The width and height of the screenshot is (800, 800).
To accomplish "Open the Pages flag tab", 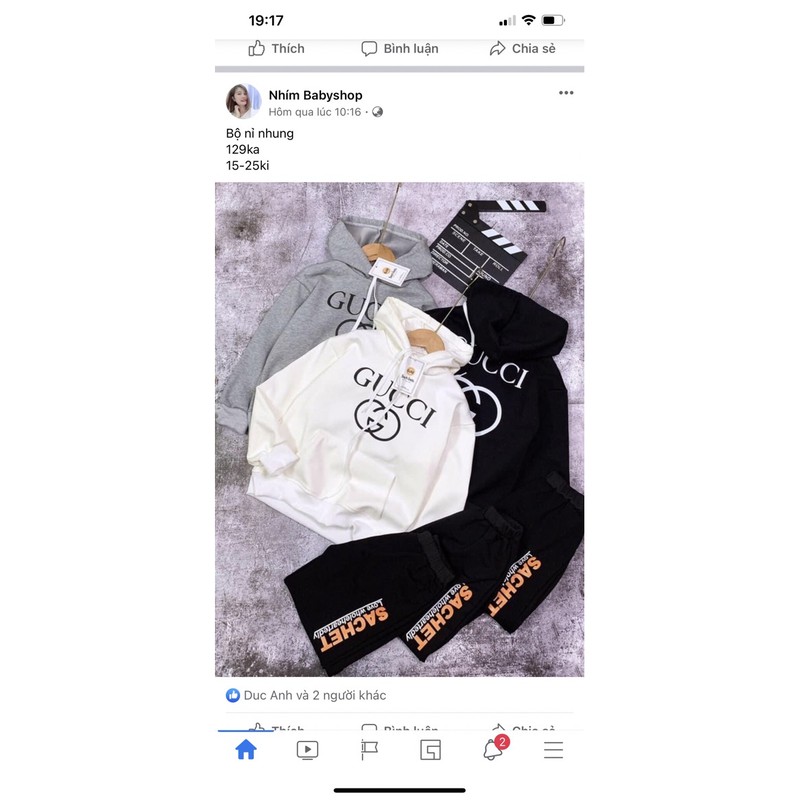I will 369,750.
